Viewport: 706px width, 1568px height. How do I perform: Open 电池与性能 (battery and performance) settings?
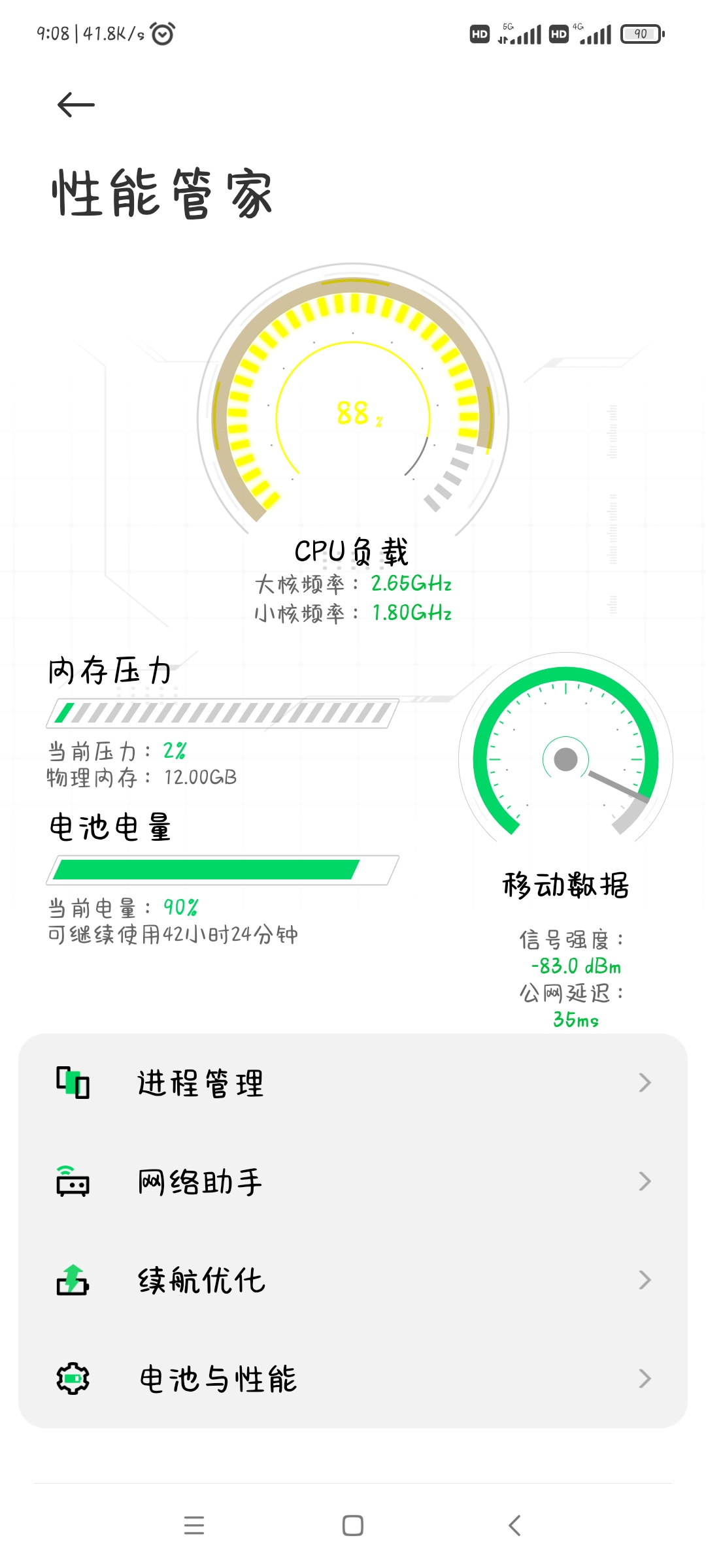point(353,1379)
